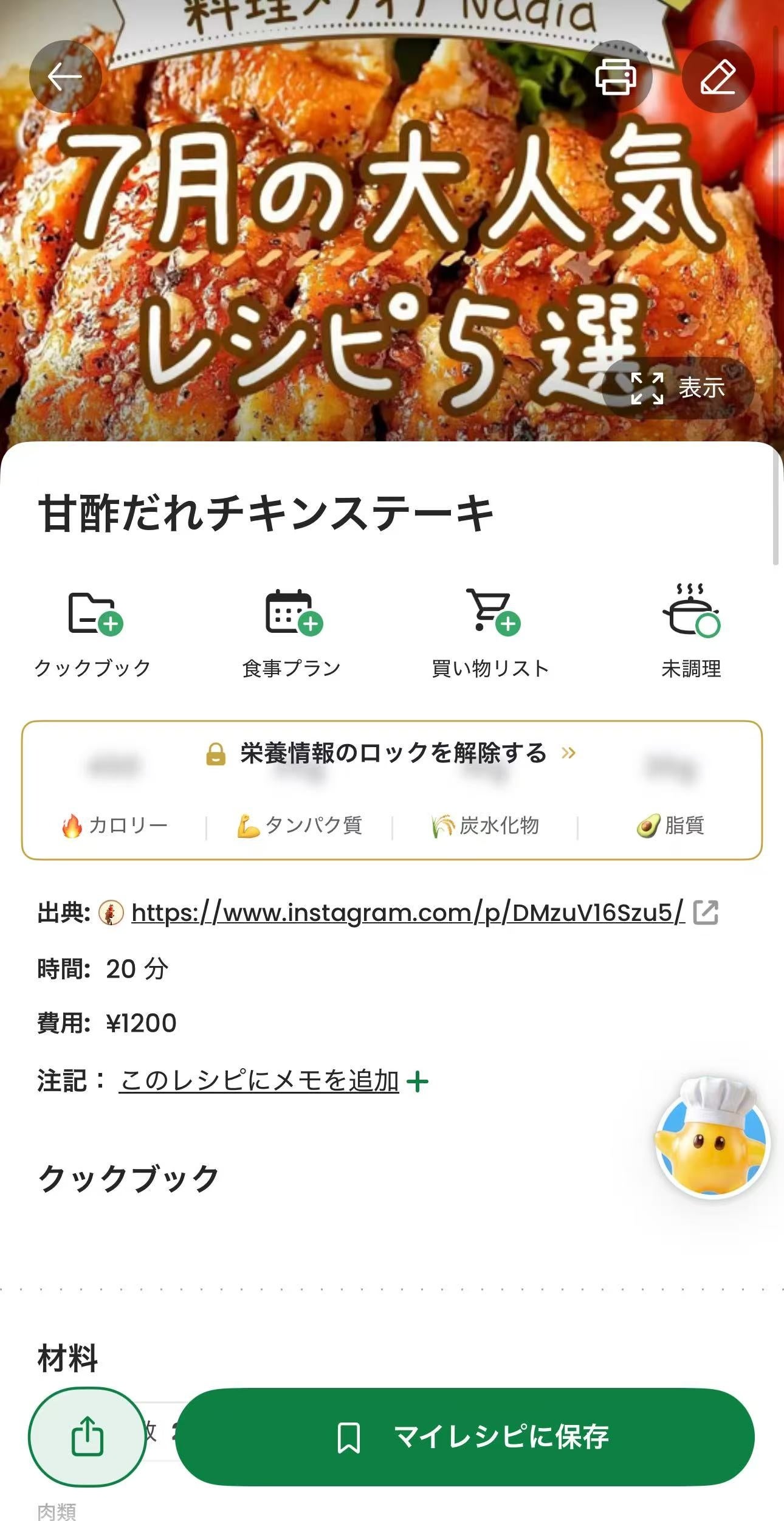Print this recipe
Image resolution: width=784 pixels, height=1521 pixels.
tap(616, 77)
